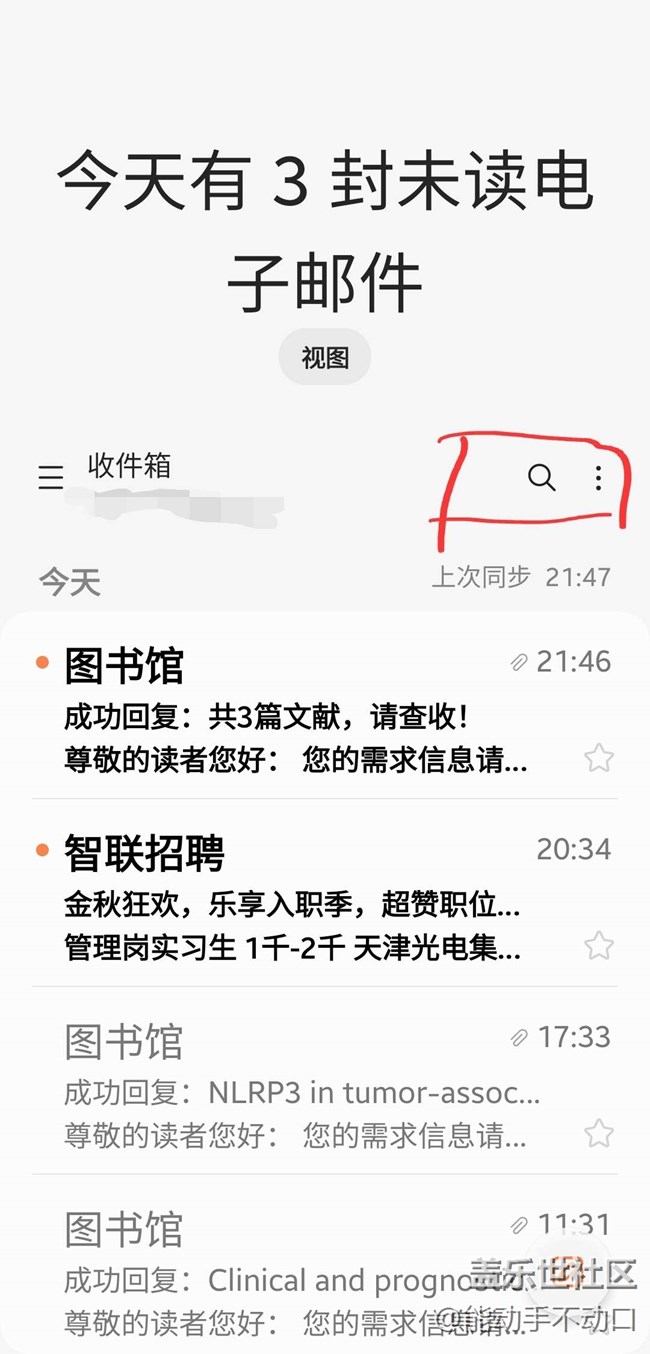This screenshot has width=650, height=1354.
Task: Open the 智联招聘 email from 20:34
Action: (300, 898)
